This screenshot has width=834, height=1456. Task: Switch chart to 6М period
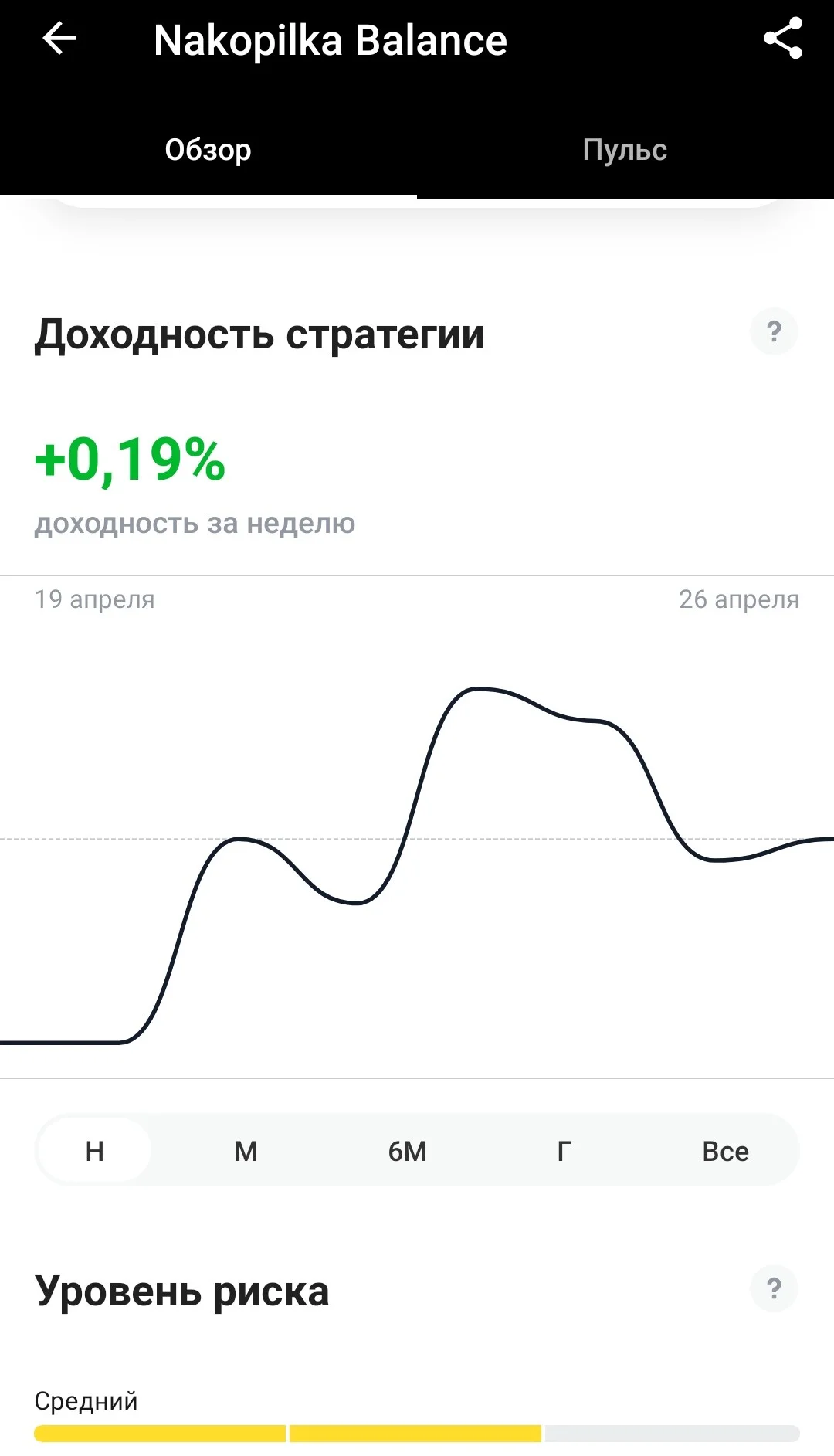407,1151
